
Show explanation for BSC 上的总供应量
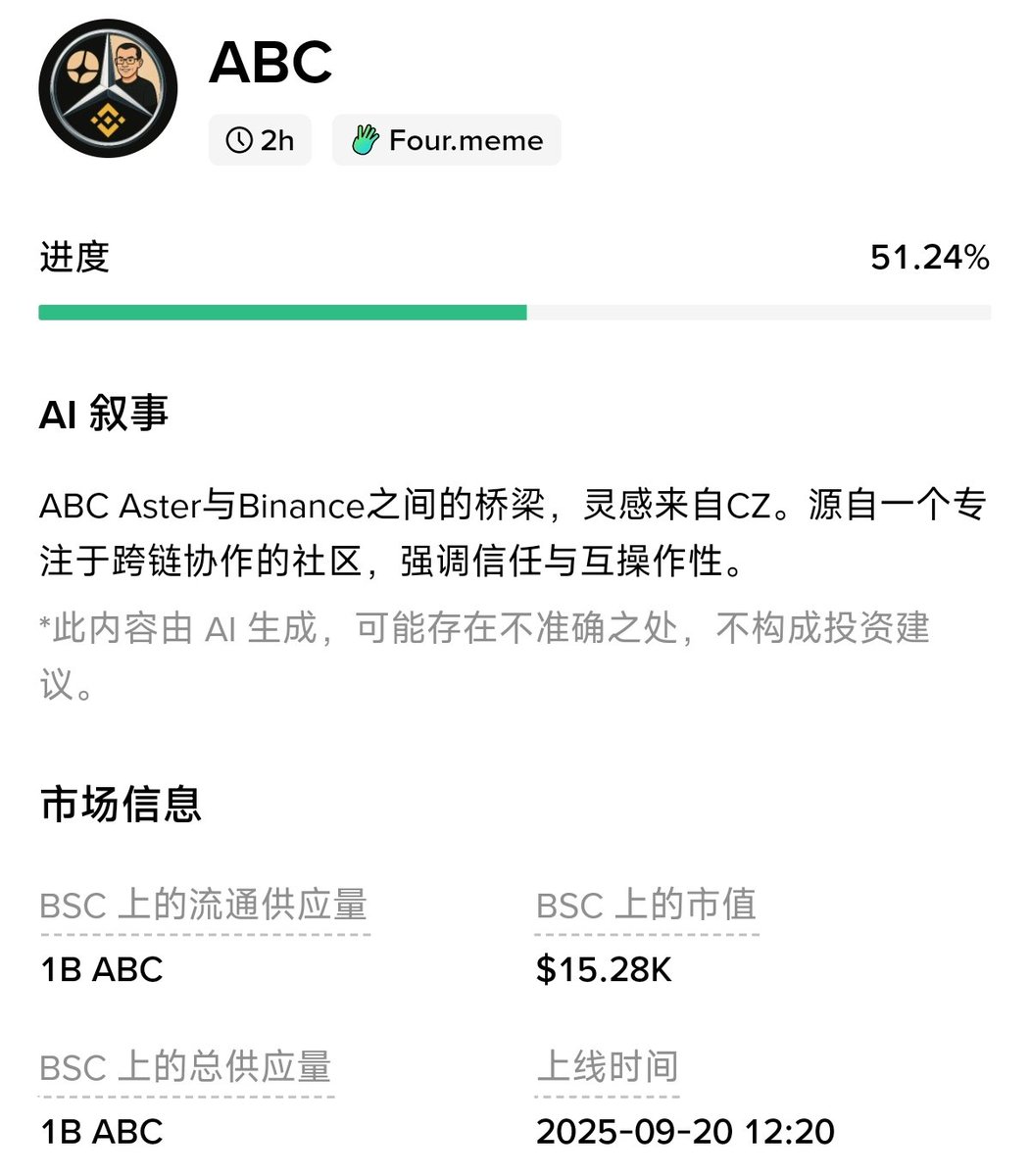pos(186,1066)
